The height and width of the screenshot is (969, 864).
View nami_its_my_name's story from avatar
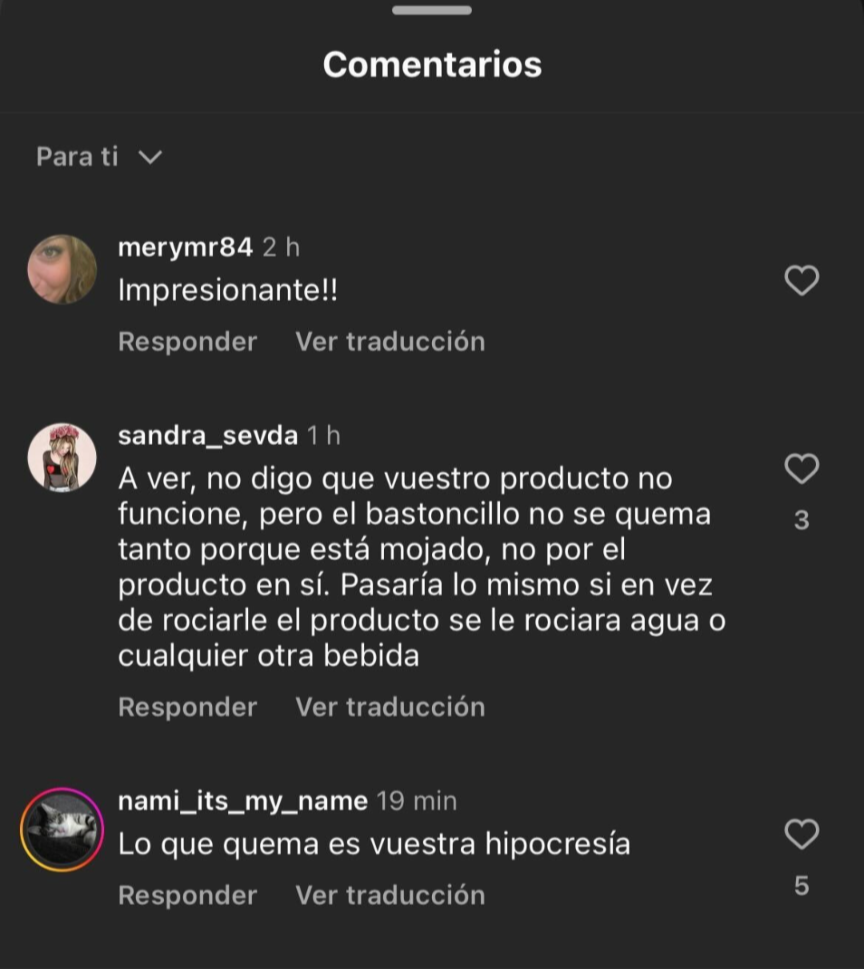(62, 829)
